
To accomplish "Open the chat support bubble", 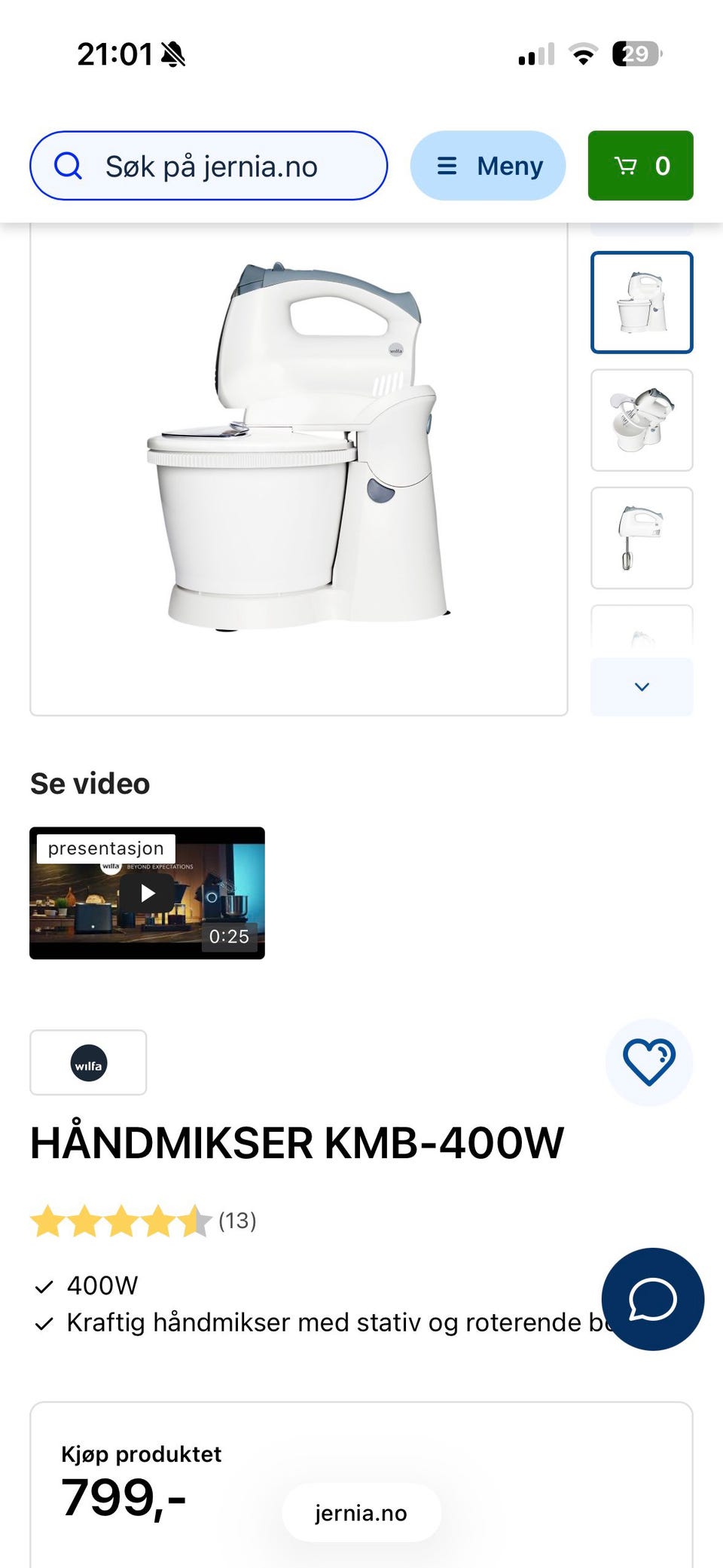I will coord(652,1299).
